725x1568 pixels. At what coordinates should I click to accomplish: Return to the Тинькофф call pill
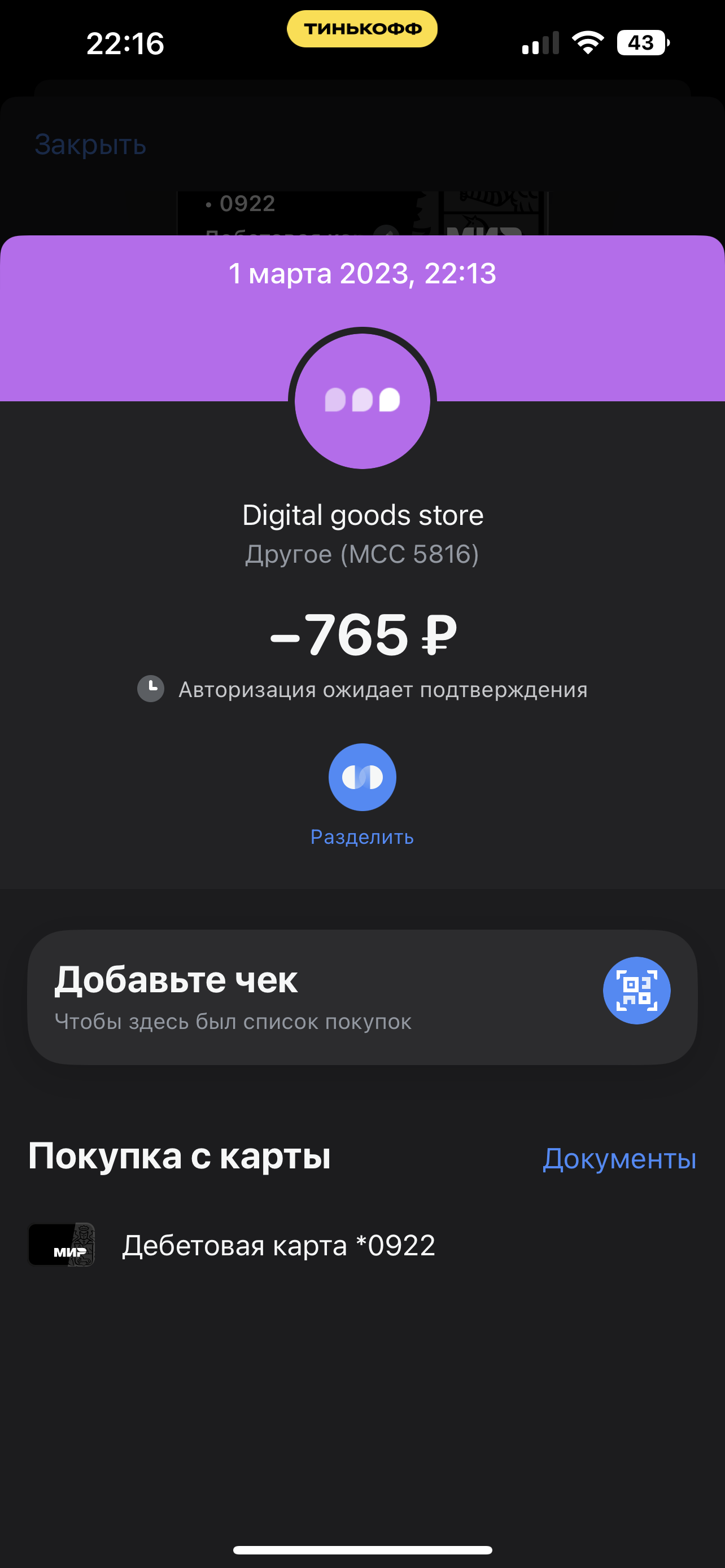[362, 29]
